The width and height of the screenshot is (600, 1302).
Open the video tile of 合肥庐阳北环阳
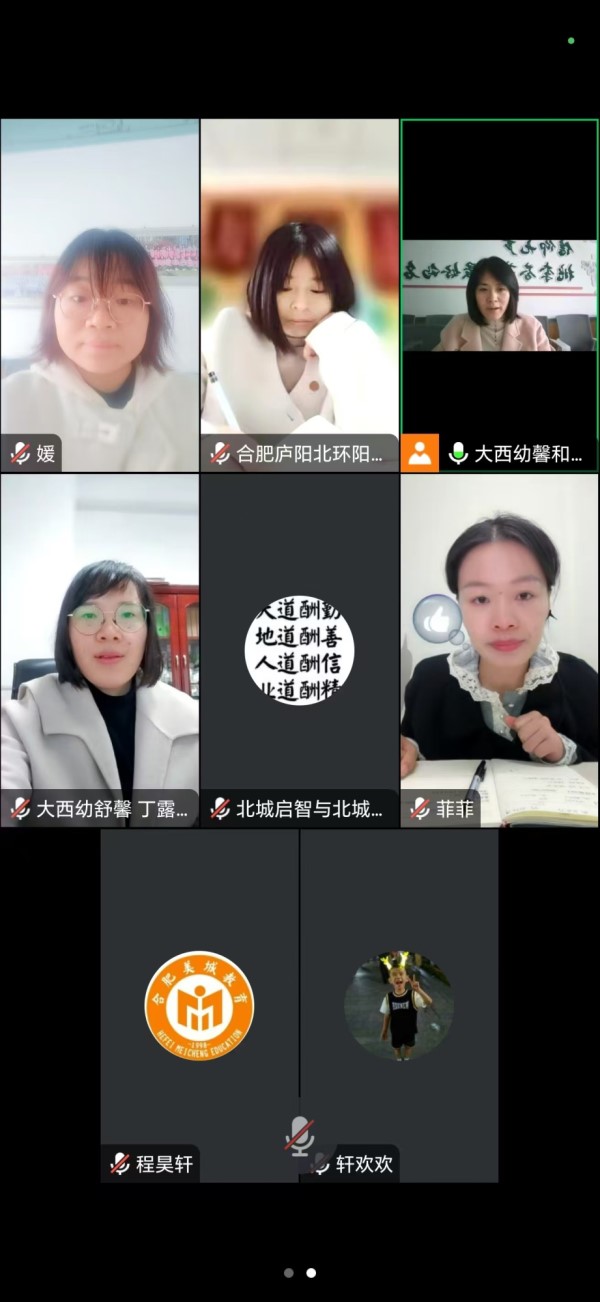(x=300, y=295)
